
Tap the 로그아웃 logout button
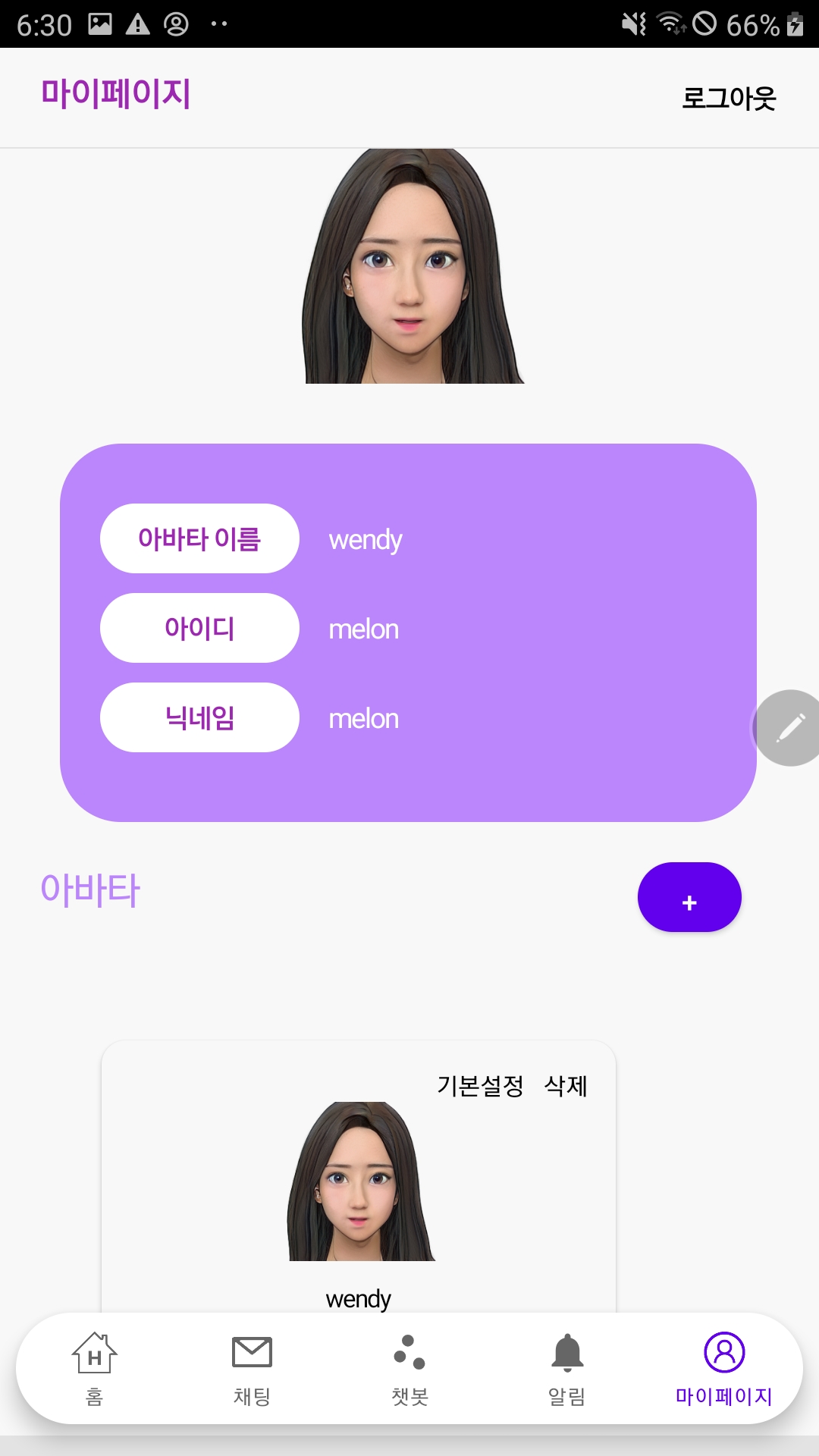point(729,98)
